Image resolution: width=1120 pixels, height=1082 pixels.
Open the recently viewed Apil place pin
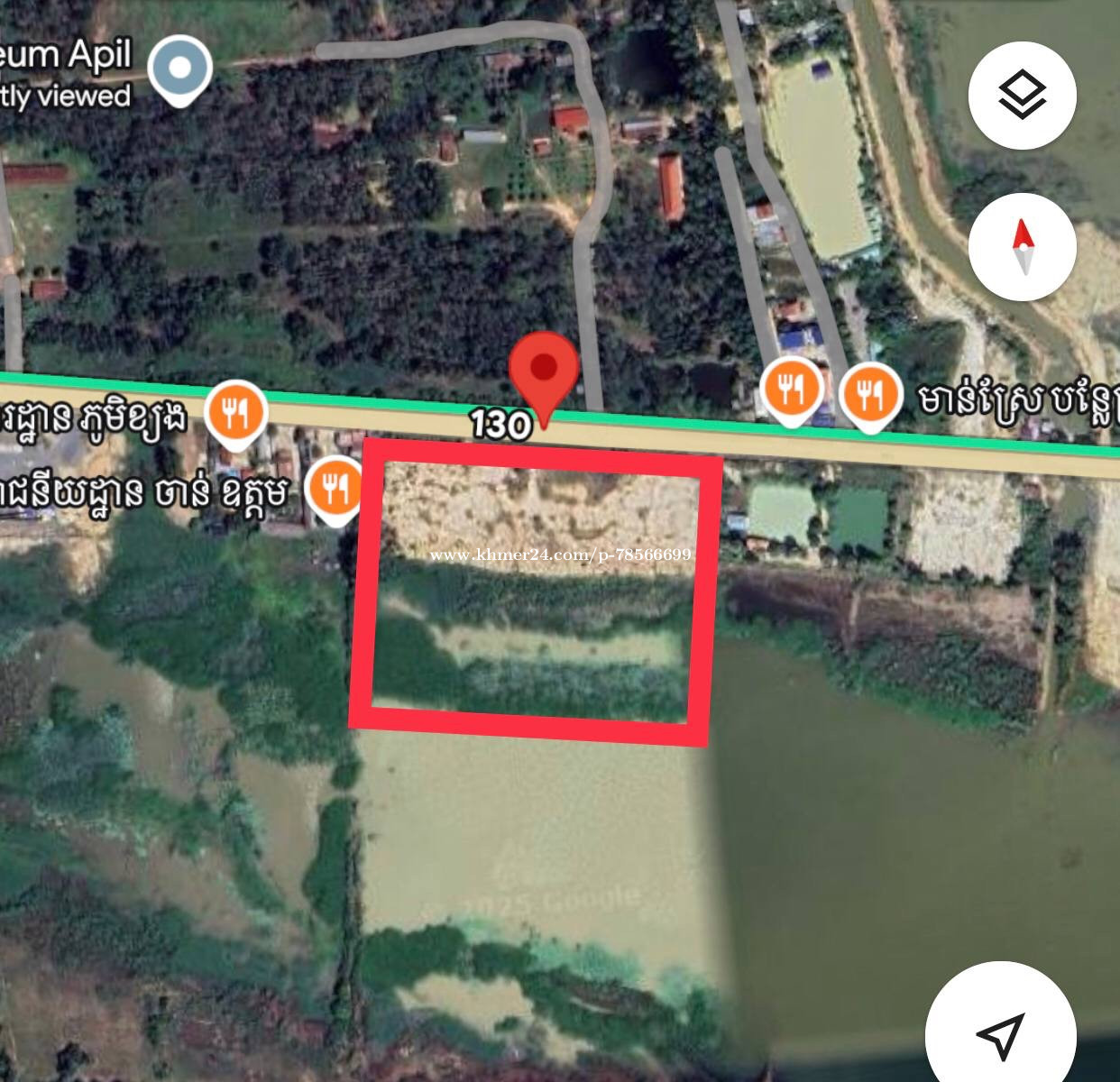(x=179, y=69)
